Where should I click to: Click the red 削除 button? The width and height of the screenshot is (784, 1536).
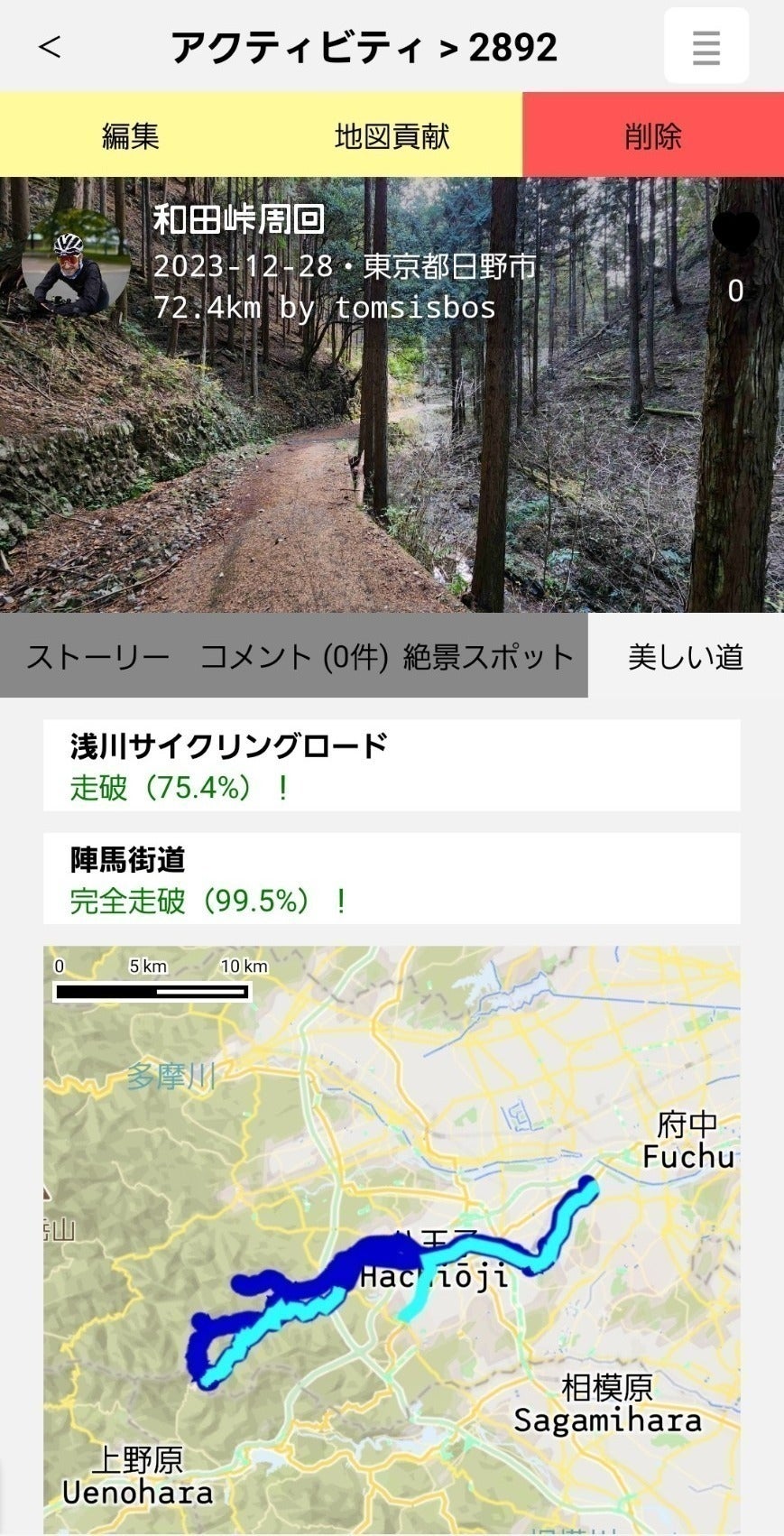pos(652,135)
